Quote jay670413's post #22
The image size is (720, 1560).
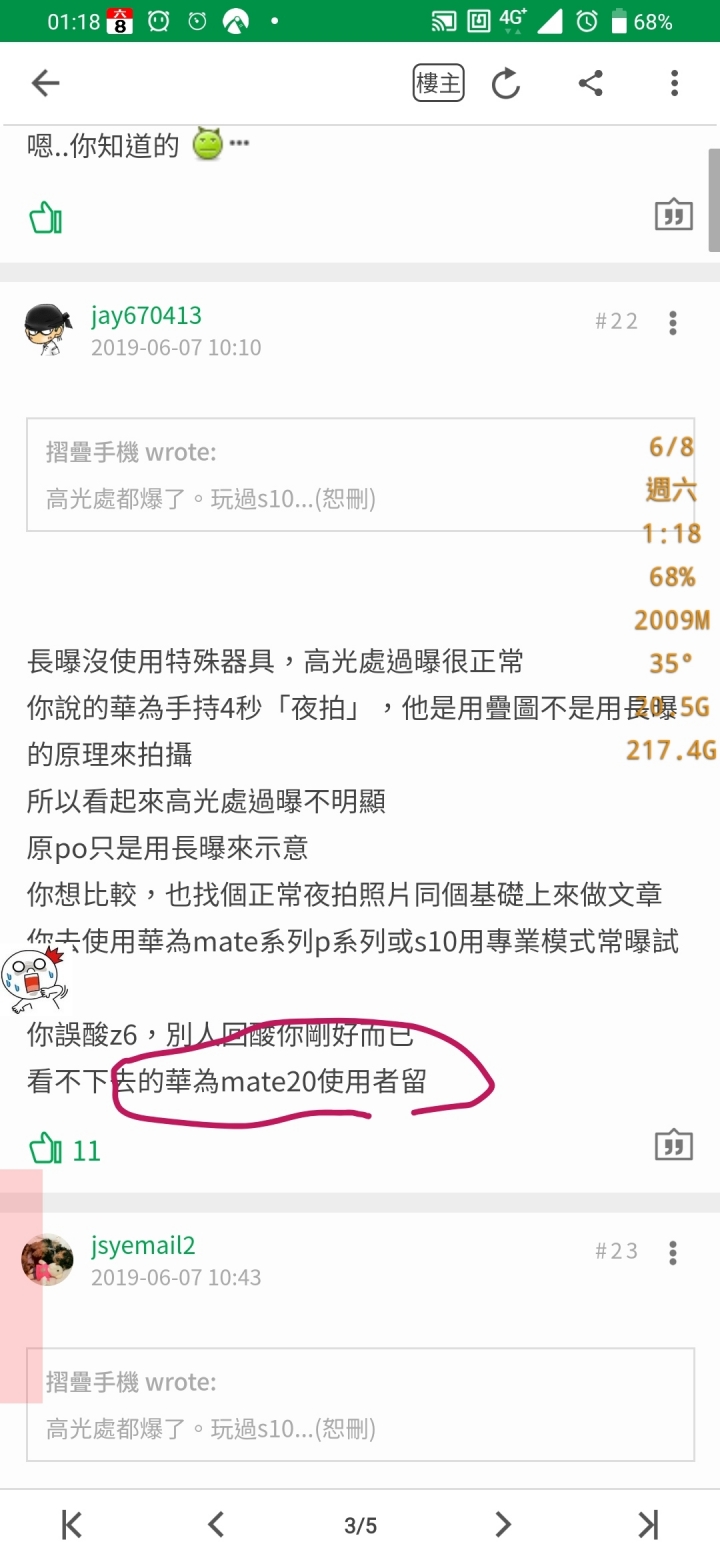673,1146
